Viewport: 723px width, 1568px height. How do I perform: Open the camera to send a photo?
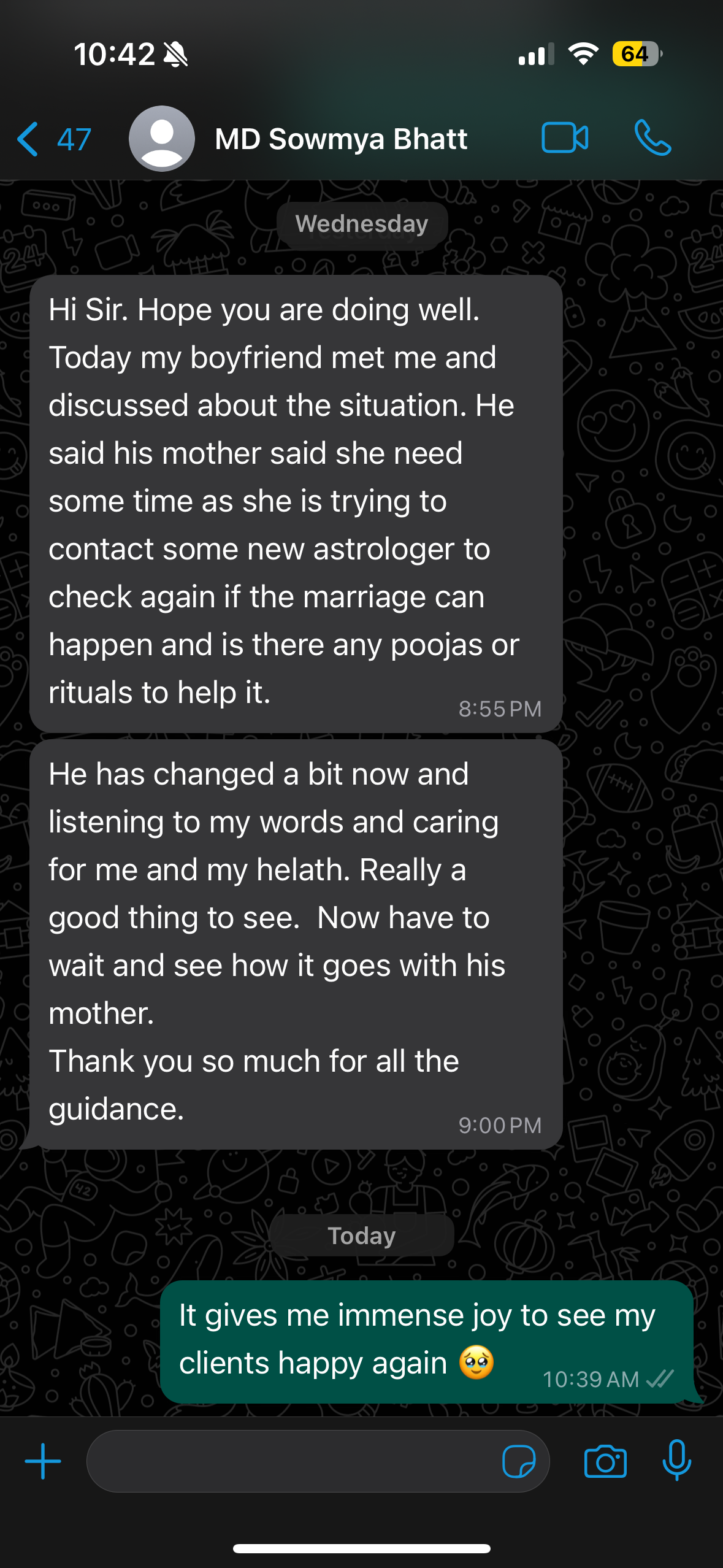(x=605, y=1461)
